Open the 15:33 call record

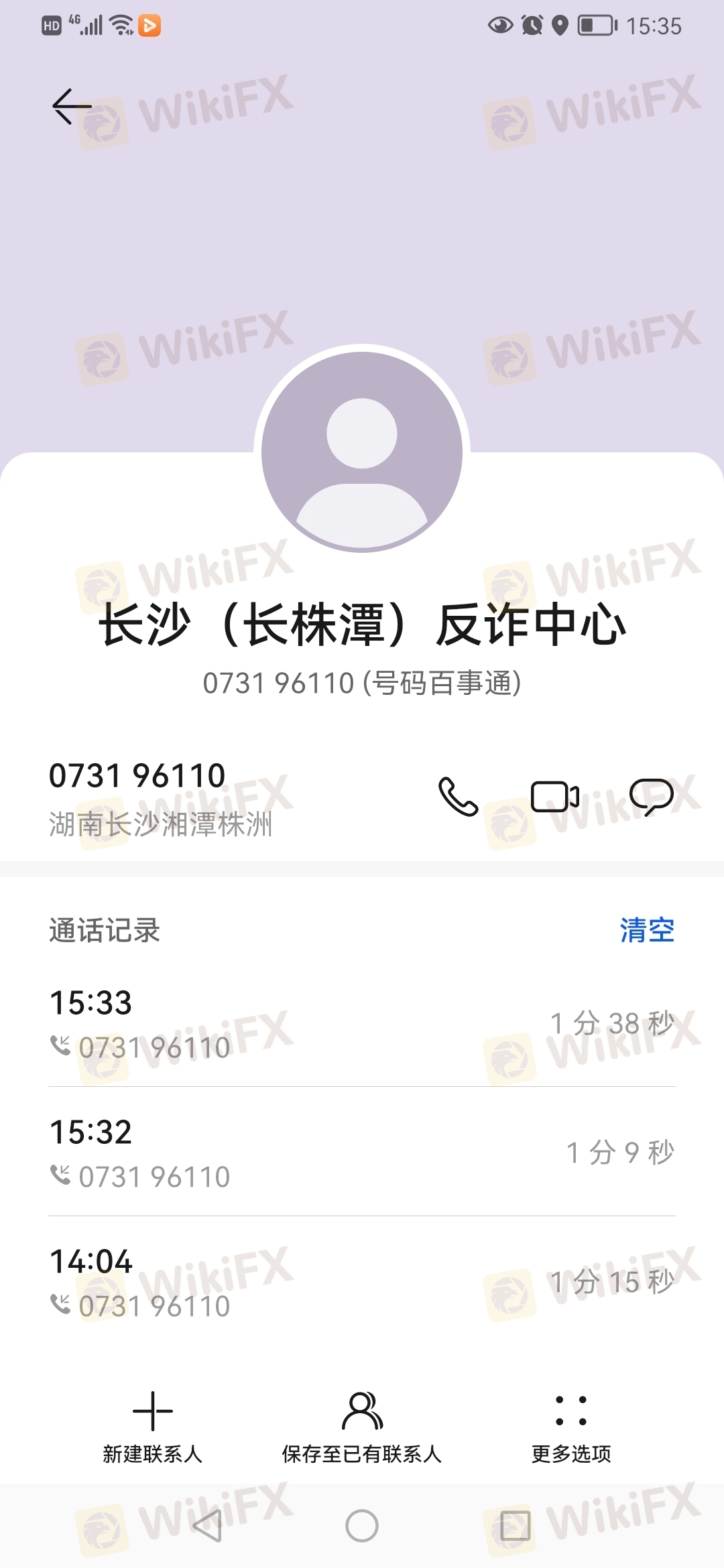(362, 1023)
